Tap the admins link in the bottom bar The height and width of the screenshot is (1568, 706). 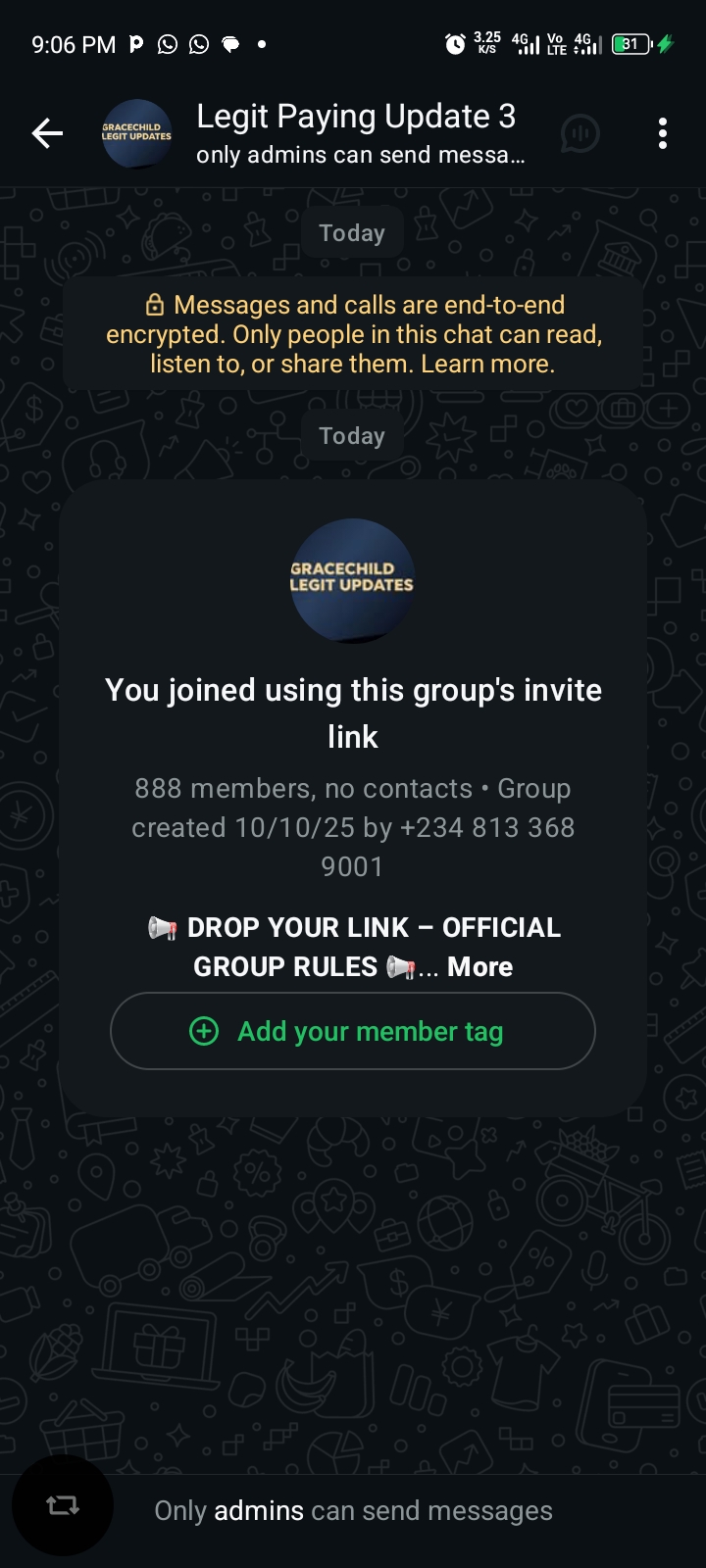point(259,1511)
